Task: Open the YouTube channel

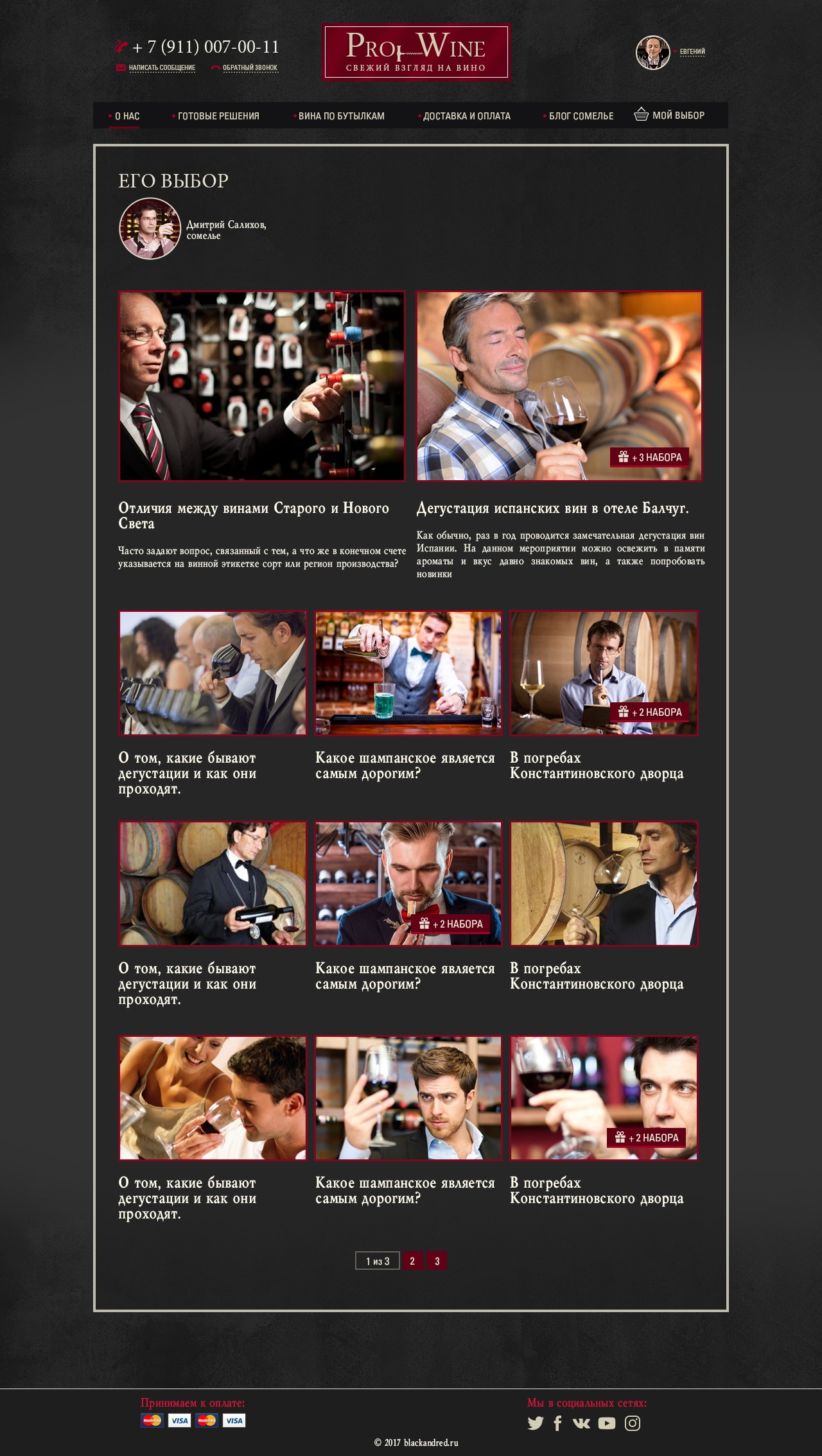Action: tap(607, 1423)
